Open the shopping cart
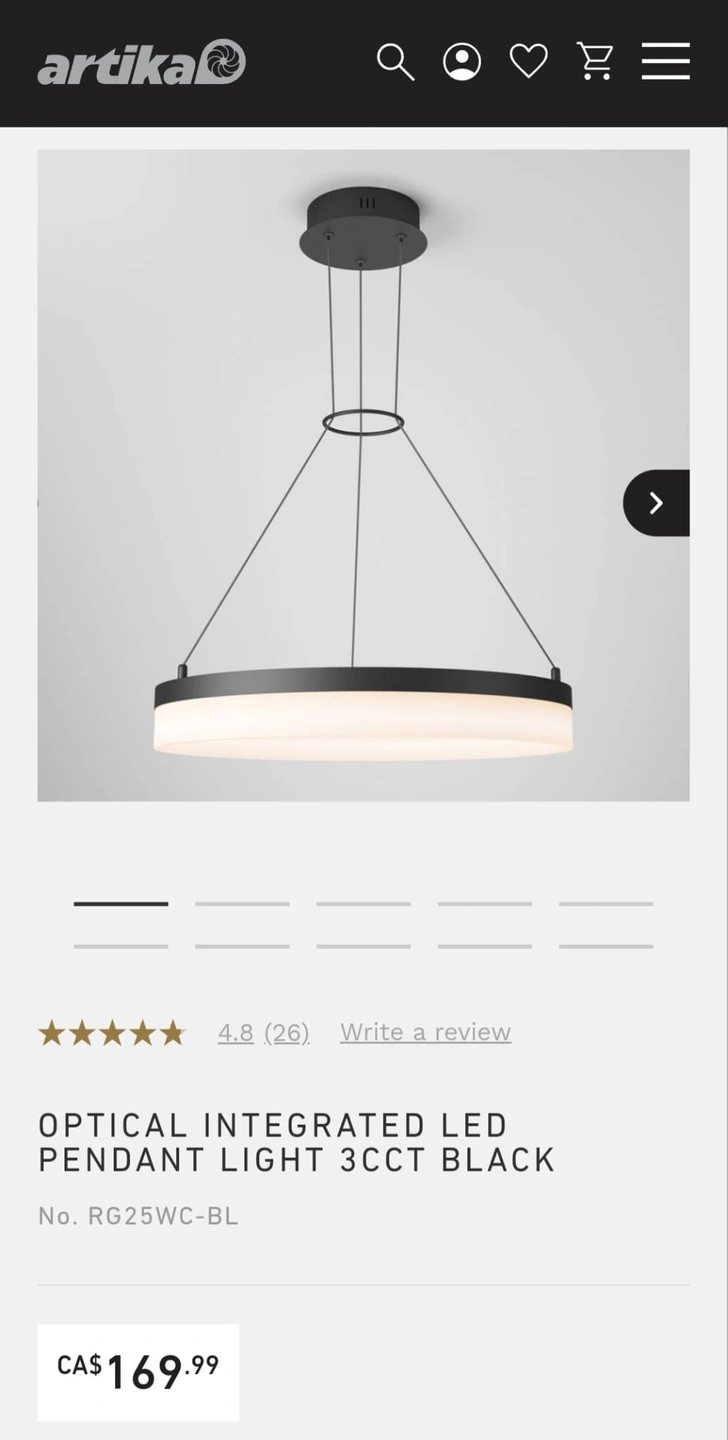728x1440 pixels. click(596, 62)
